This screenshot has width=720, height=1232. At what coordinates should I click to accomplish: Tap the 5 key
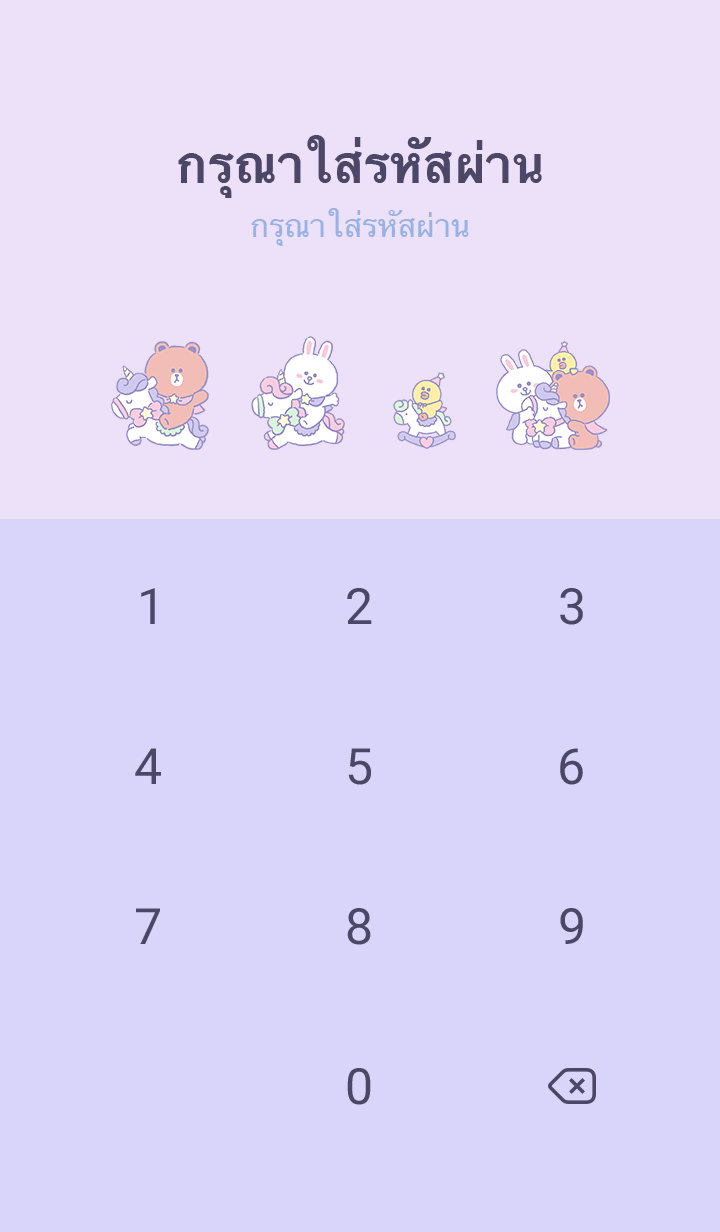[x=359, y=767]
